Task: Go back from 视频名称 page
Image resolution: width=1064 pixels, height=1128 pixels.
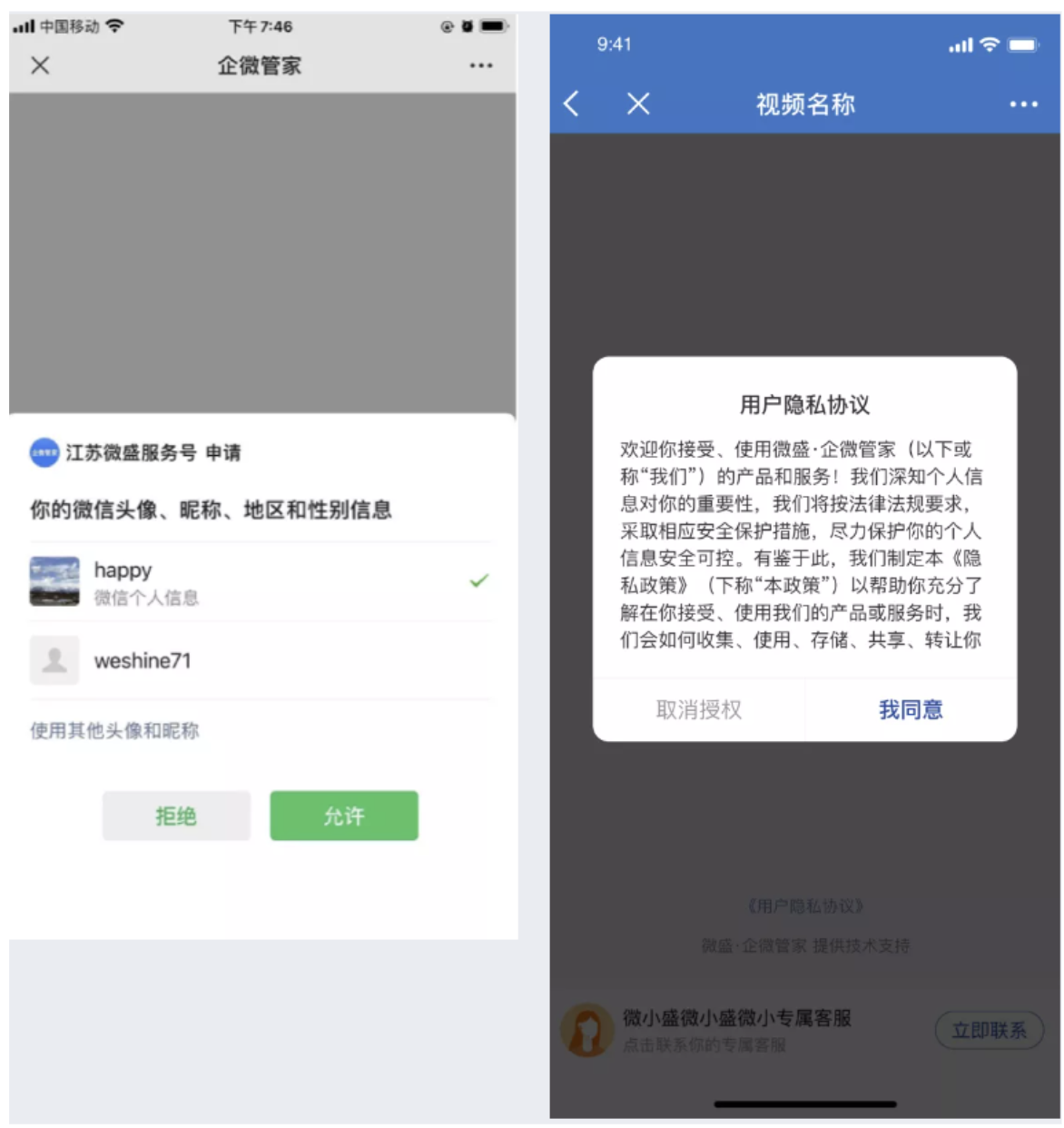Action: (572, 104)
